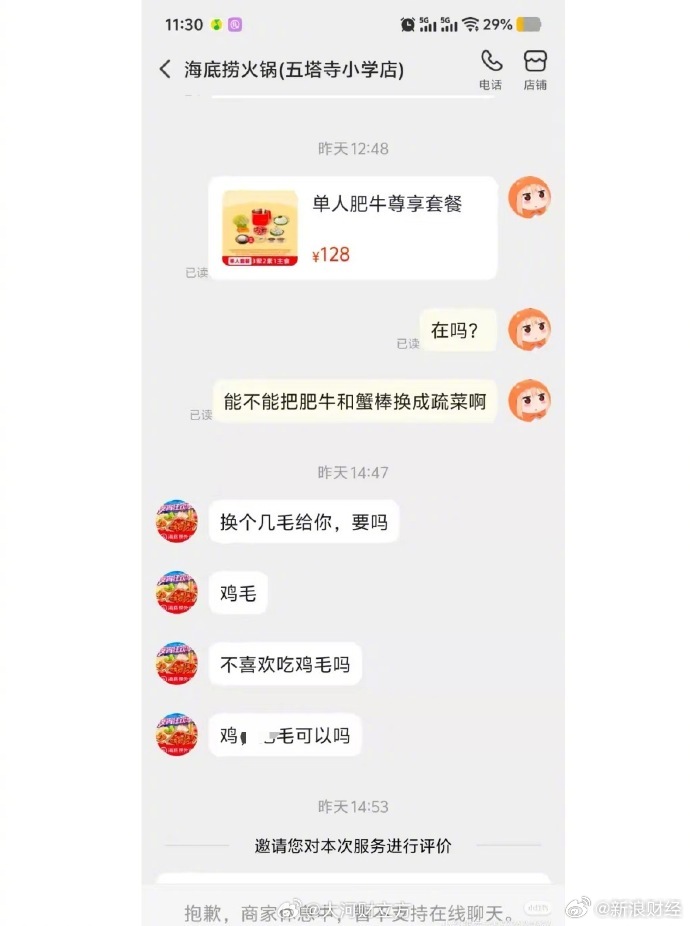Go back from the 海底捞火锅 chat
The height and width of the screenshot is (926, 690).
pos(165,69)
